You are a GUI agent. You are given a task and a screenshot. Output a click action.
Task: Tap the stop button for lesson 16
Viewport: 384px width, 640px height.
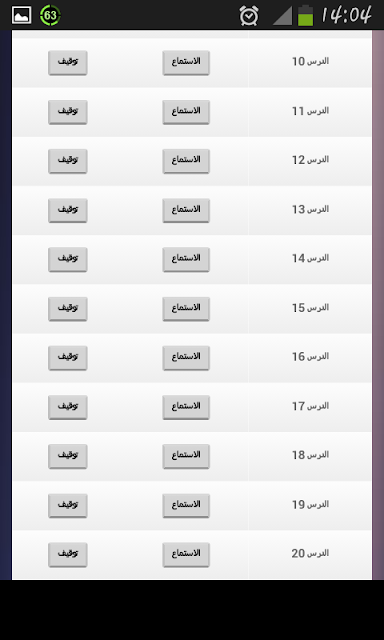pos(68,358)
